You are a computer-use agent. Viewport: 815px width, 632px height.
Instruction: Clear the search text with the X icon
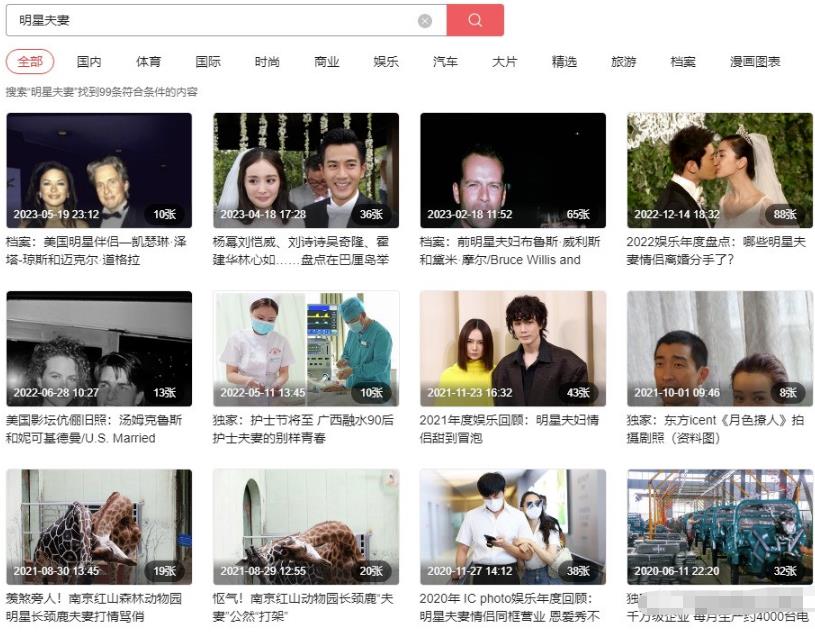(425, 21)
